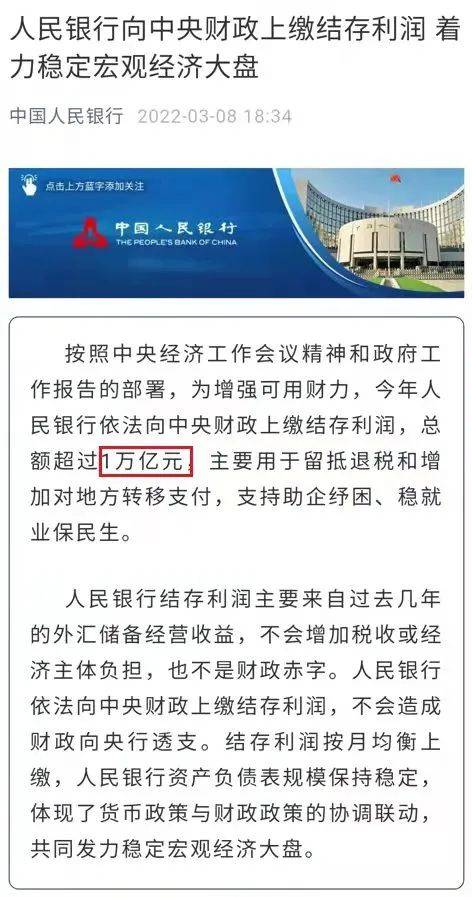Open the 中国人民银行 account name link
Viewport: 472px width, 897px height.
coord(67,116)
